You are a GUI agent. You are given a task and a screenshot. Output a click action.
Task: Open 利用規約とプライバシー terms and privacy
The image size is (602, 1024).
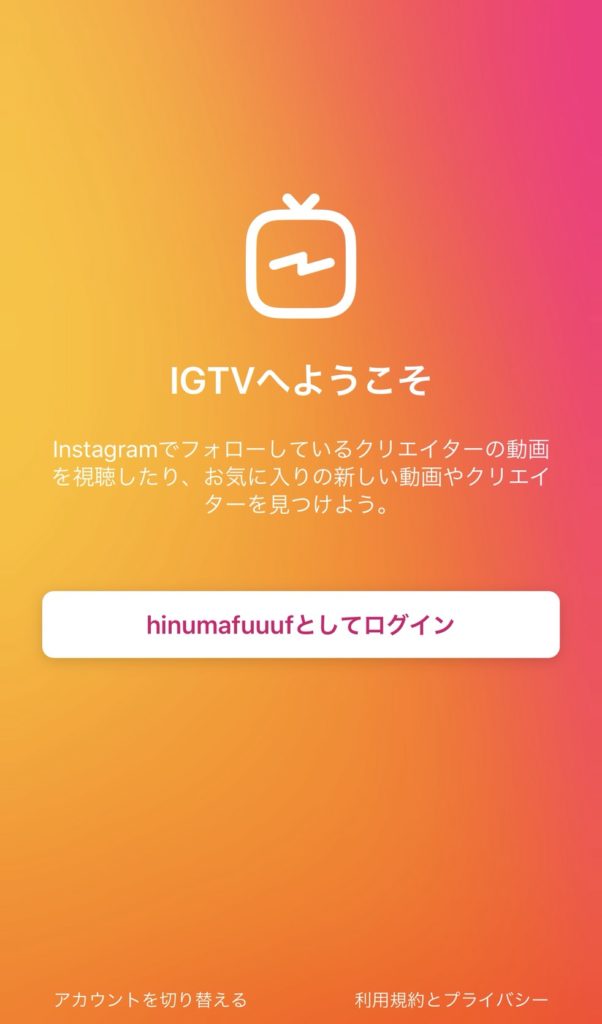451,999
